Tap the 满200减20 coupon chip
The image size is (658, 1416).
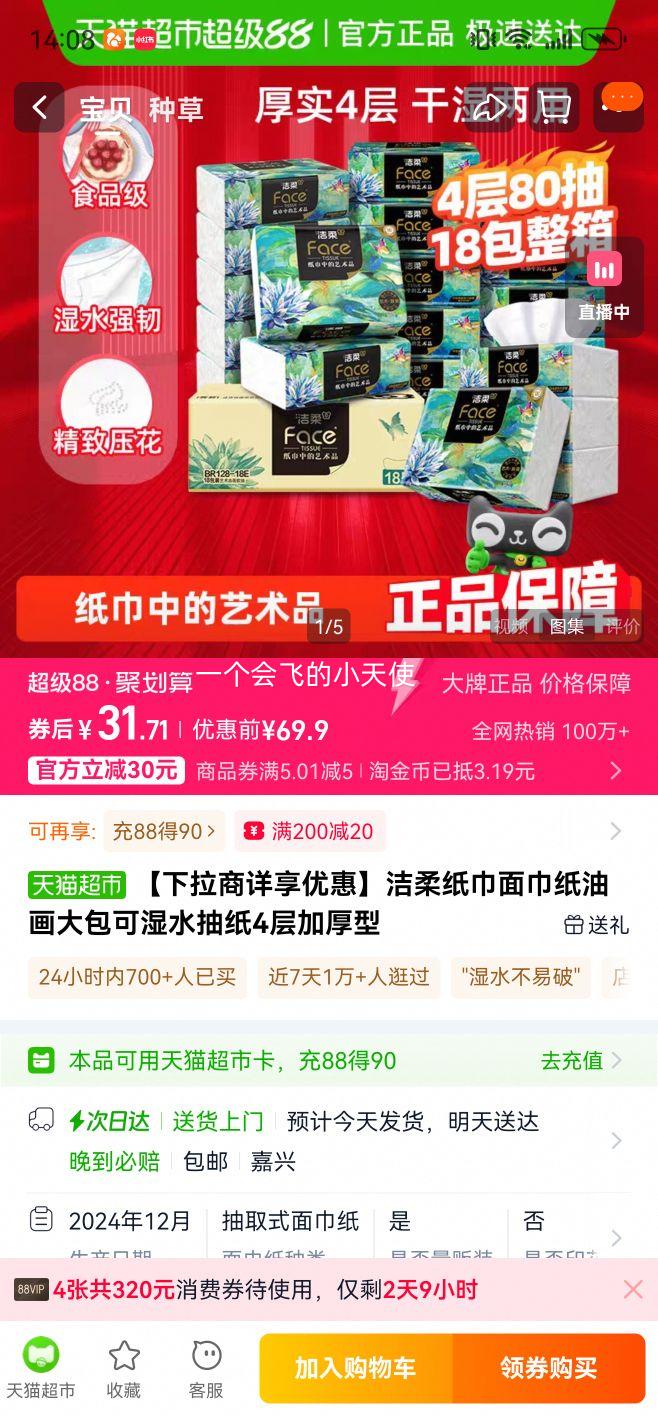(x=310, y=831)
